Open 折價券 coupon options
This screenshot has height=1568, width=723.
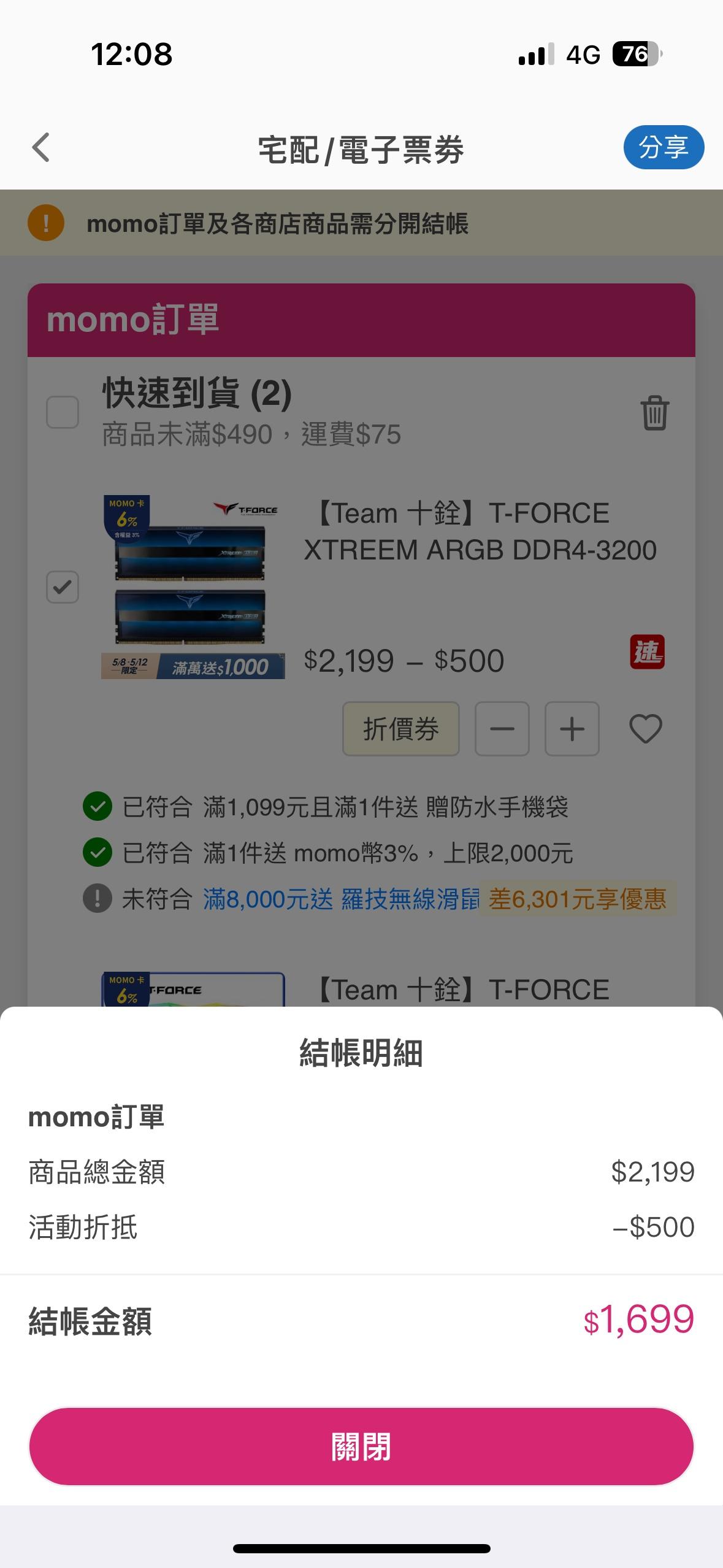(400, 729)
